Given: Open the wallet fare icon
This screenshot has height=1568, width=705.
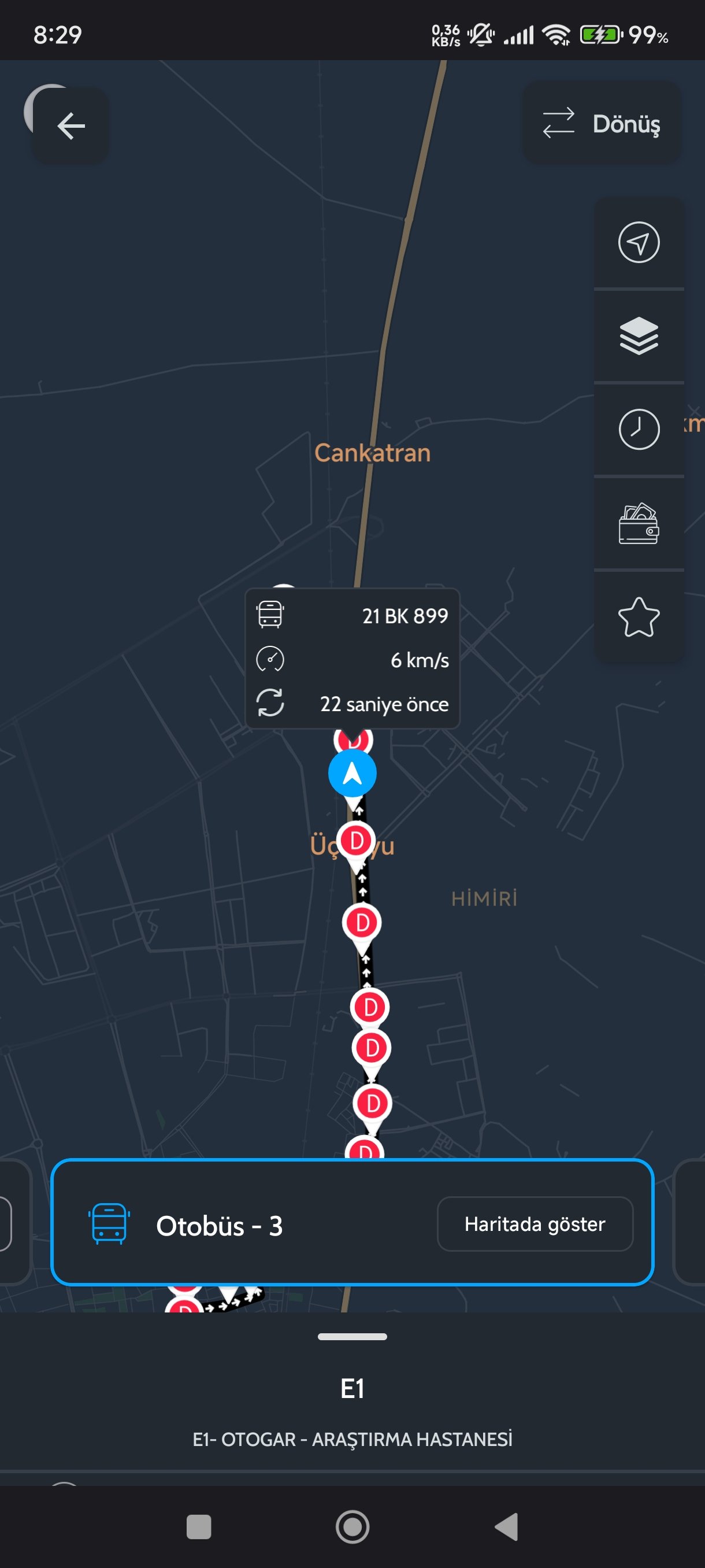Looking at the screenshot, I should point(638,523).
